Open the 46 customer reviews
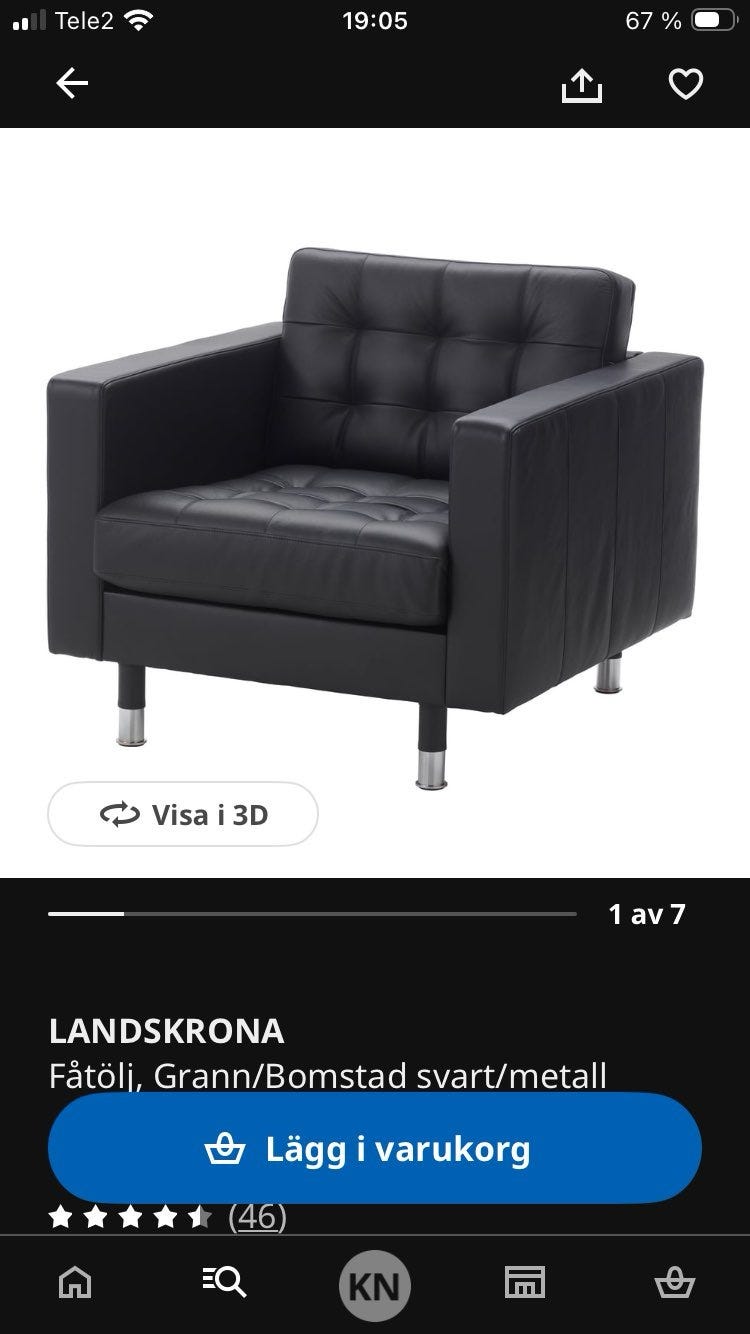The width and height of the screenshot is (750, 1334). pyautogui.click(x=257, y=1217)
